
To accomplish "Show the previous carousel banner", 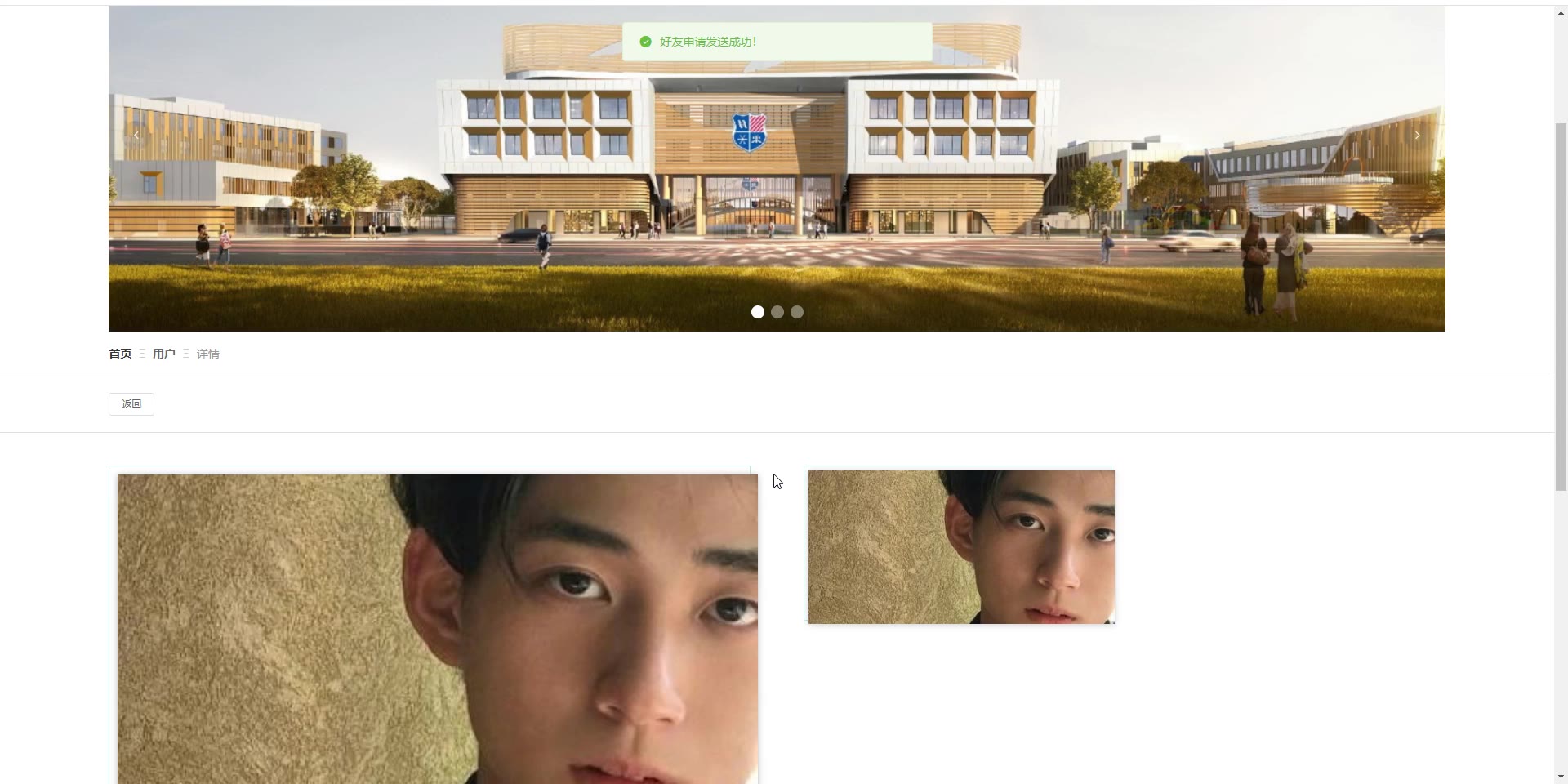I will (x=136, y=136).
